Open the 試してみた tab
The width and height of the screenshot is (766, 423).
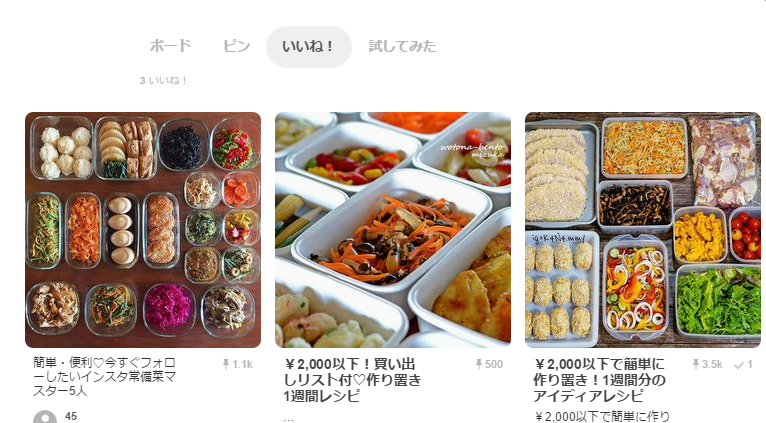(x=402, y=46)
